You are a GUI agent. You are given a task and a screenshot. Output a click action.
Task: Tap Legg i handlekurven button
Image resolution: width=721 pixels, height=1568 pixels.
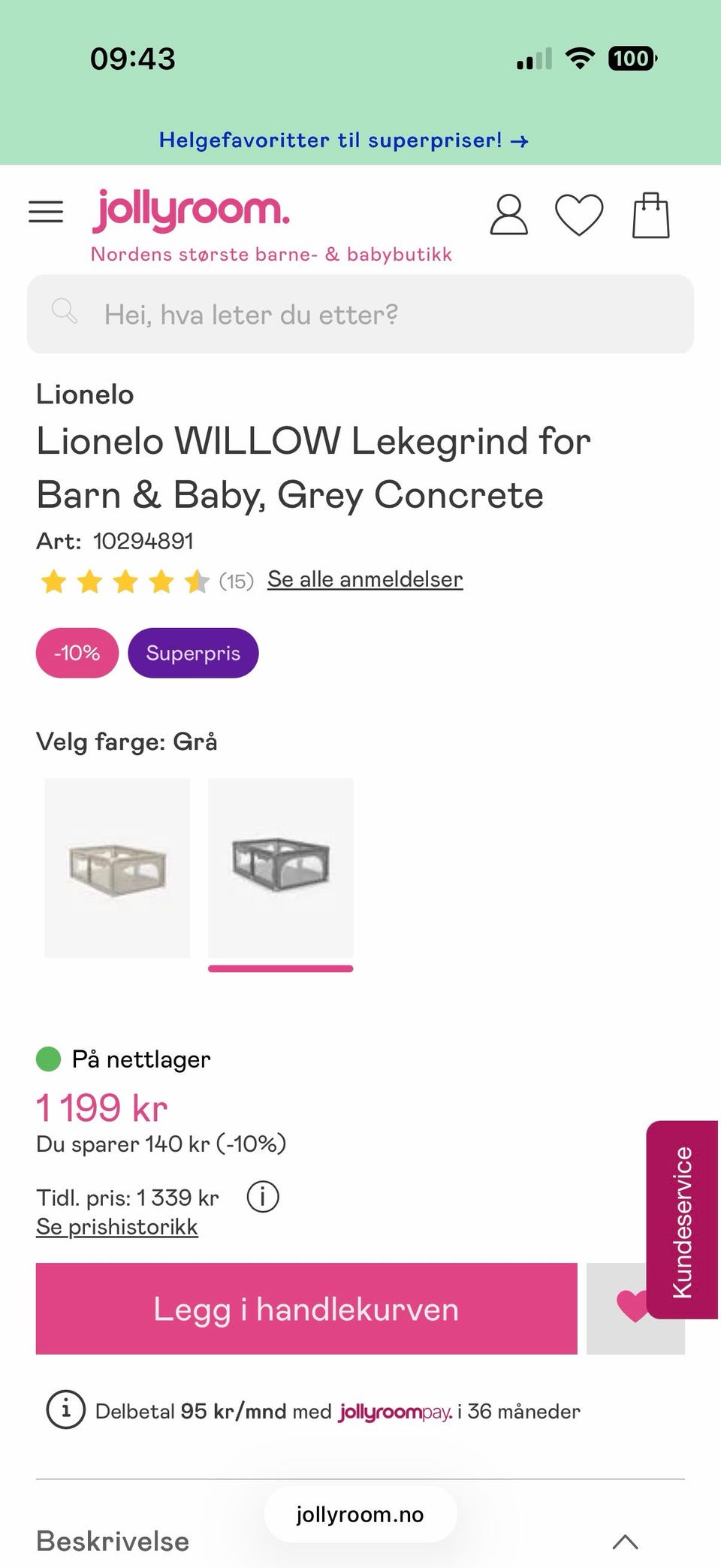pos(306,1309)
